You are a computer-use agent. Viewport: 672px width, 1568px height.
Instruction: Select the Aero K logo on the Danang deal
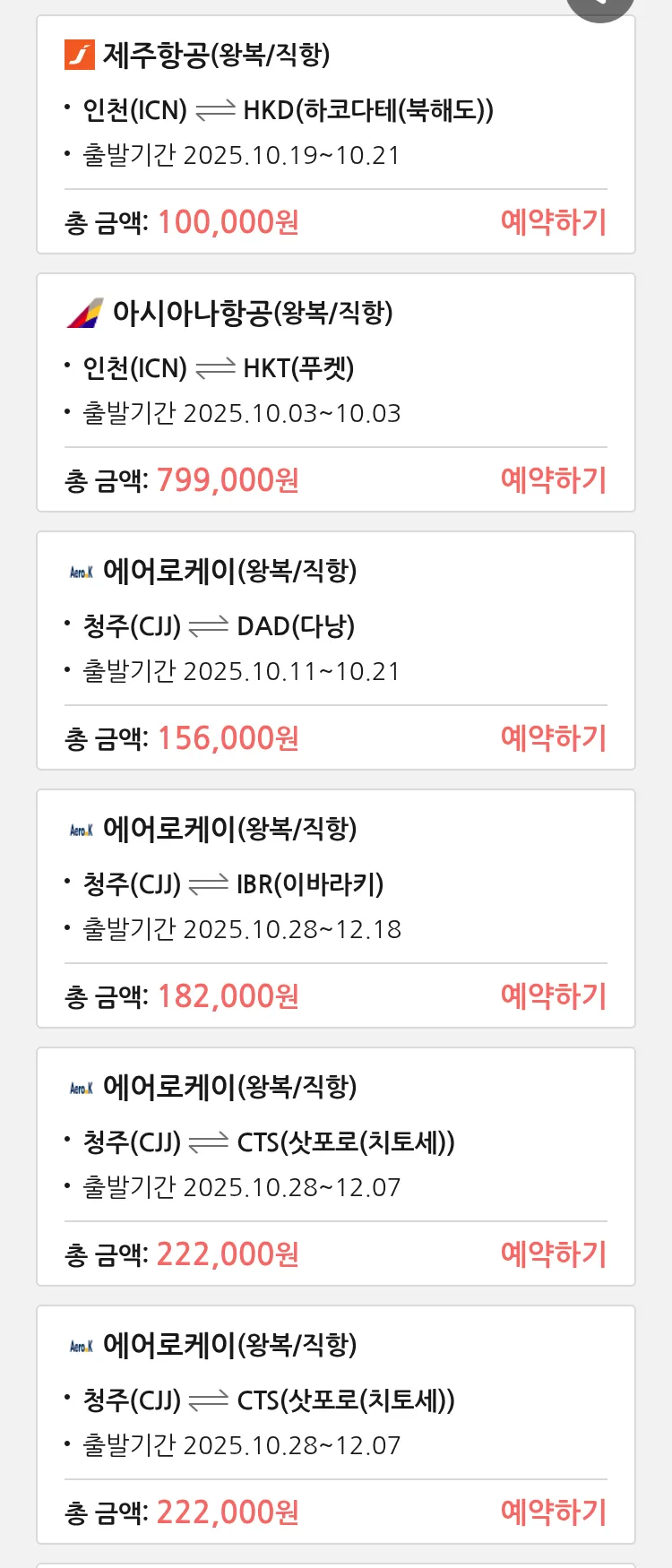(x=82, y=572)
